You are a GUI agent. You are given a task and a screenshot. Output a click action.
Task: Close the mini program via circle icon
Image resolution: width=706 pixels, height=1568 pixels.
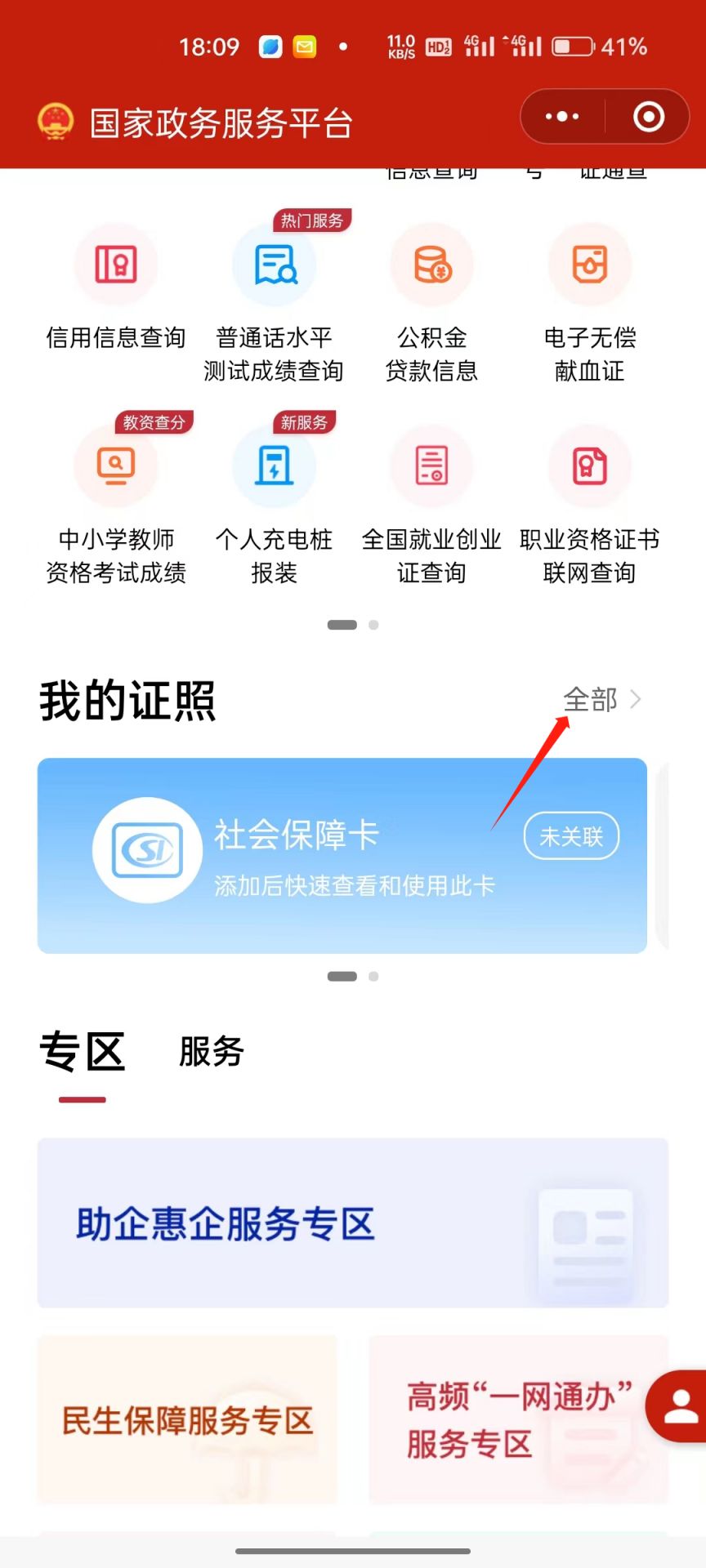click(649, 117)
